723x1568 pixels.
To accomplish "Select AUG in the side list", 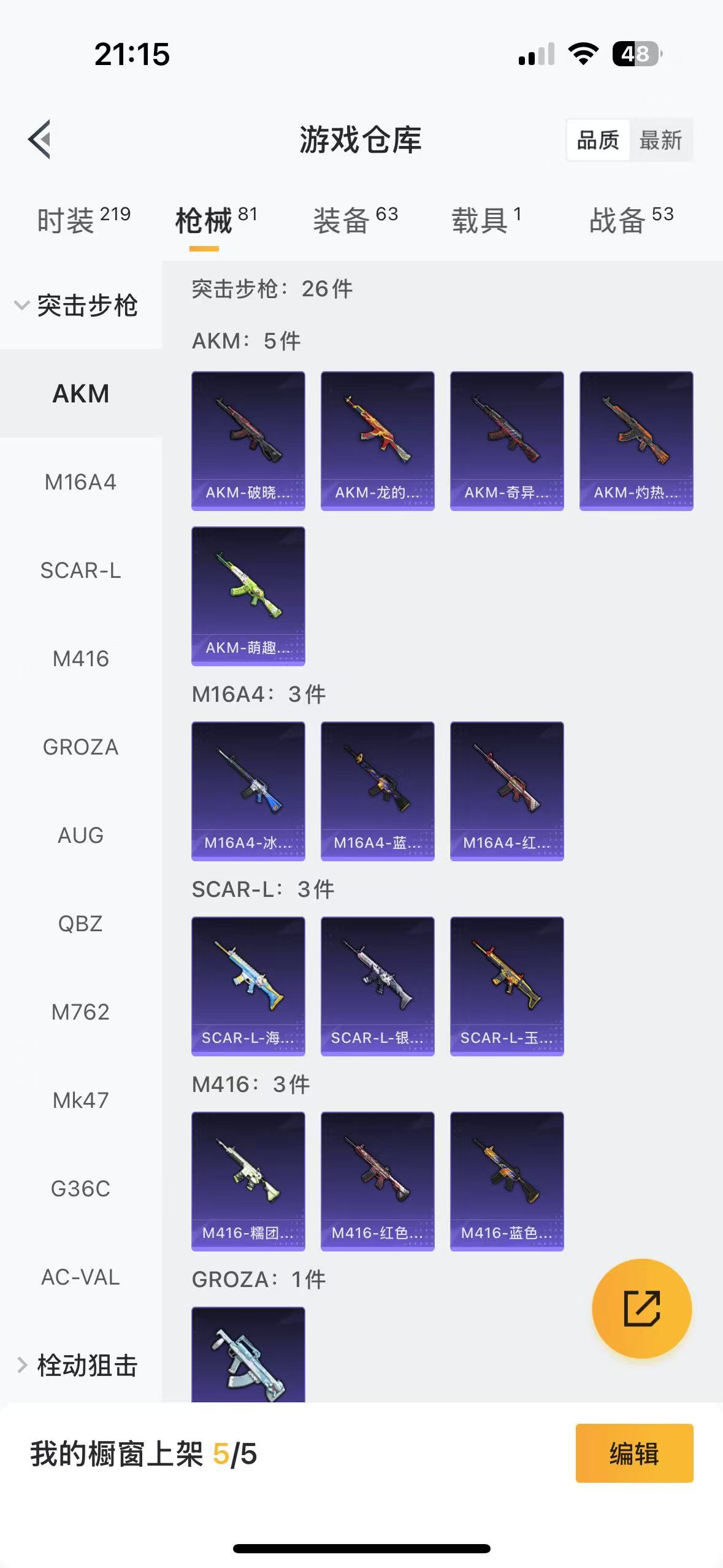I will click(x=80, y=836).
